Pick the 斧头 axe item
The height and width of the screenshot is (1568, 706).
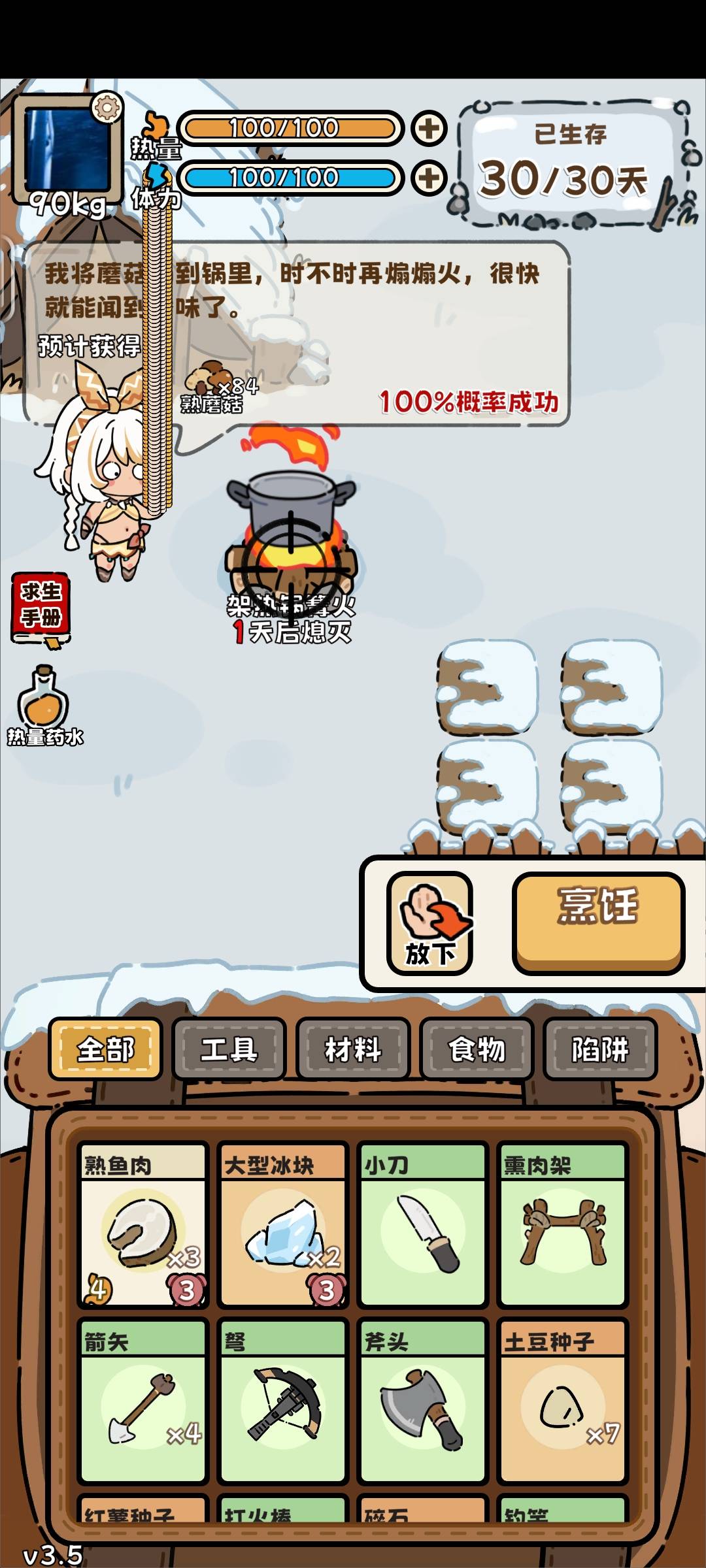pos(423,1401)
